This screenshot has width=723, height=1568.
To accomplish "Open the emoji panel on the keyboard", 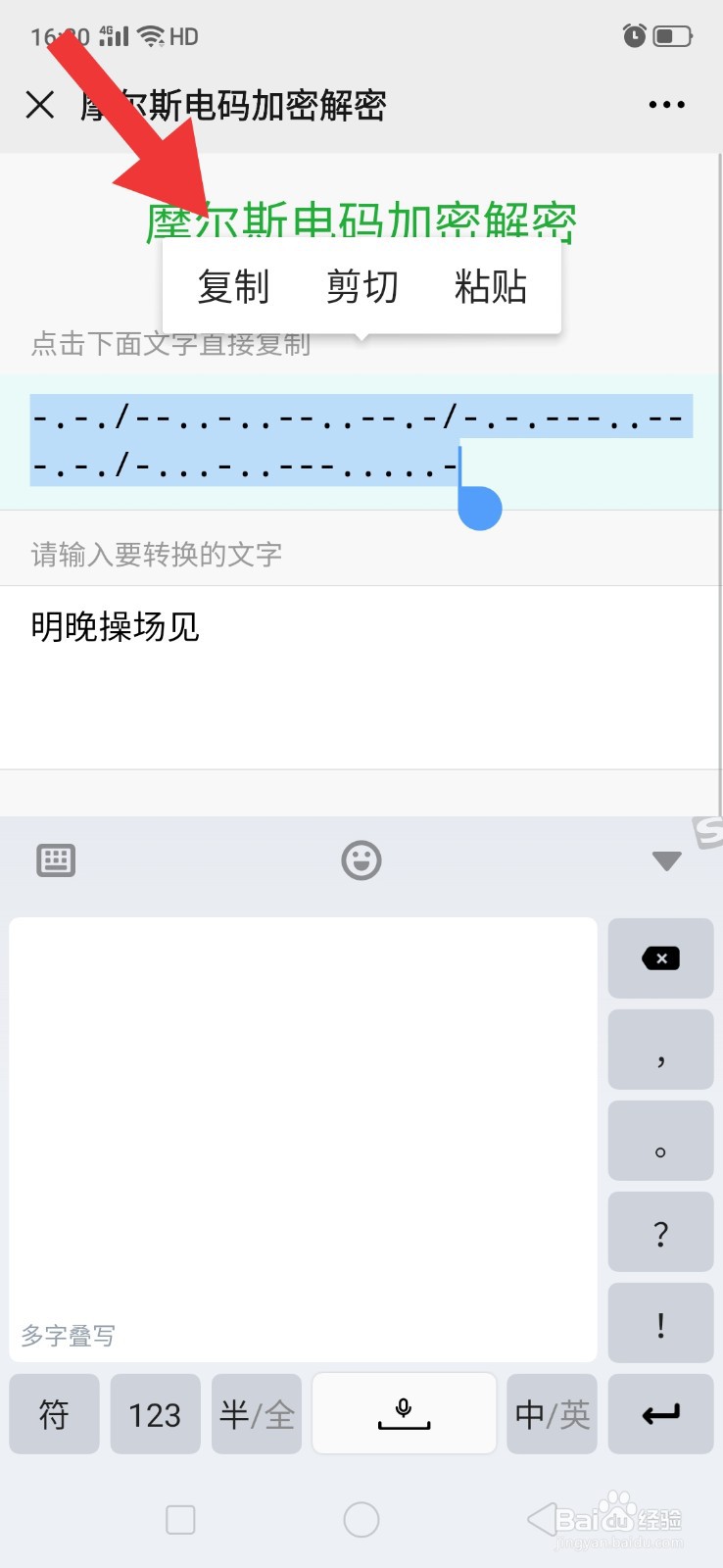I will 361,860.
